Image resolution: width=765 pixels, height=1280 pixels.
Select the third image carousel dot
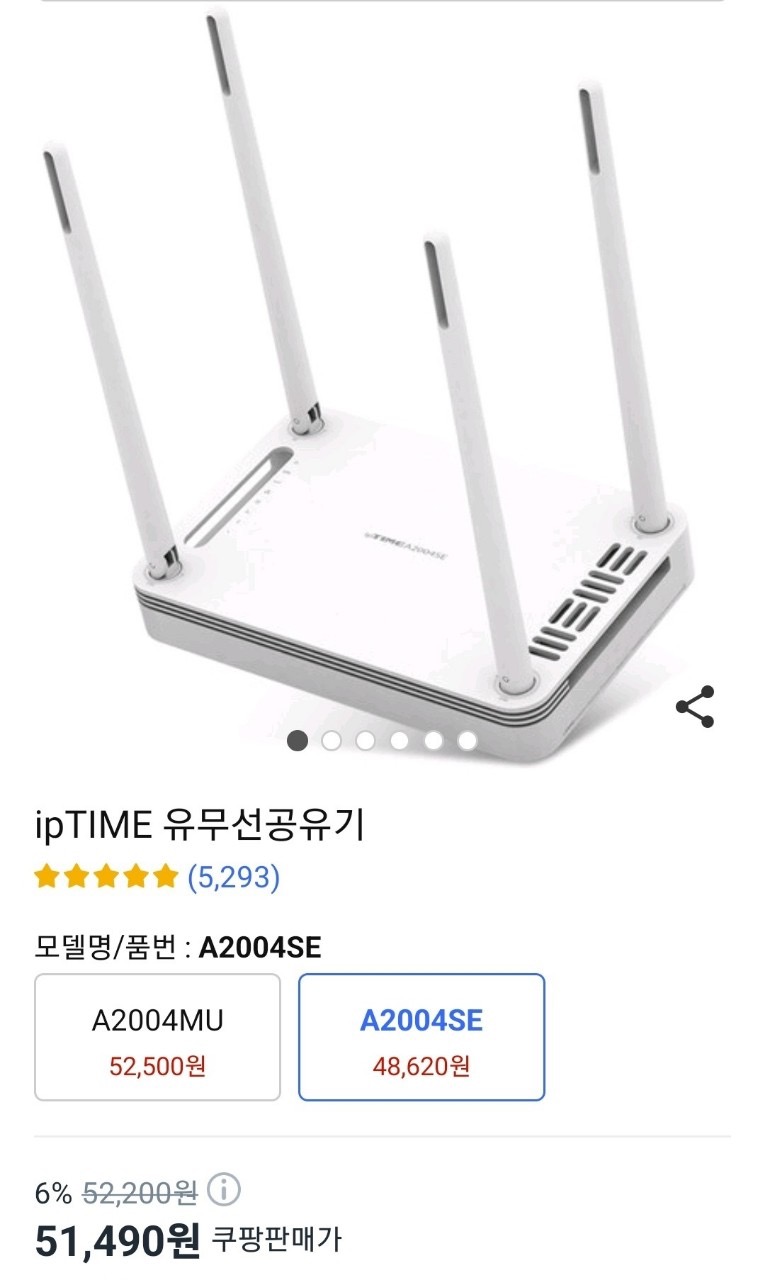pos(364,740)
